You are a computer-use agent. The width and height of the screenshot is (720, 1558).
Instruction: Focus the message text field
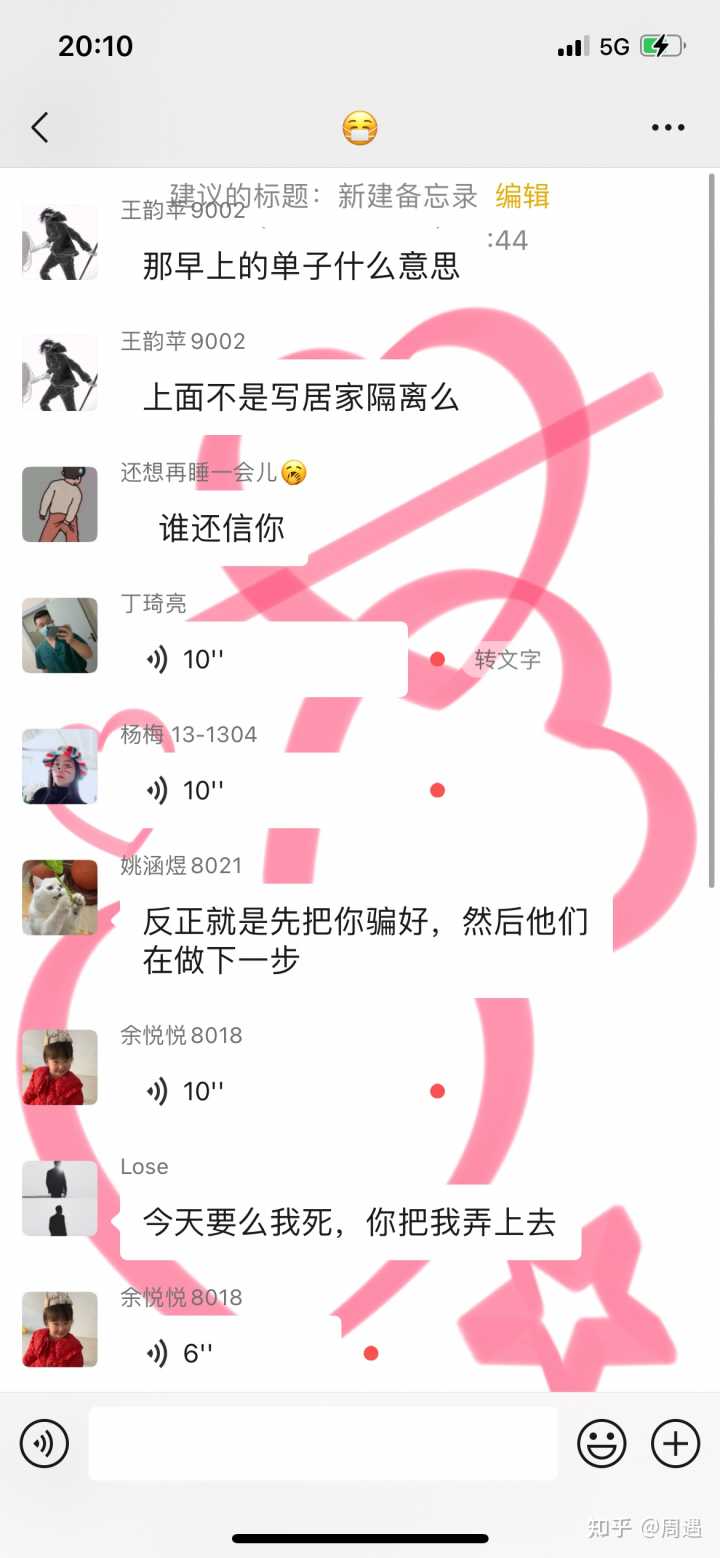tap(323, 1444)
